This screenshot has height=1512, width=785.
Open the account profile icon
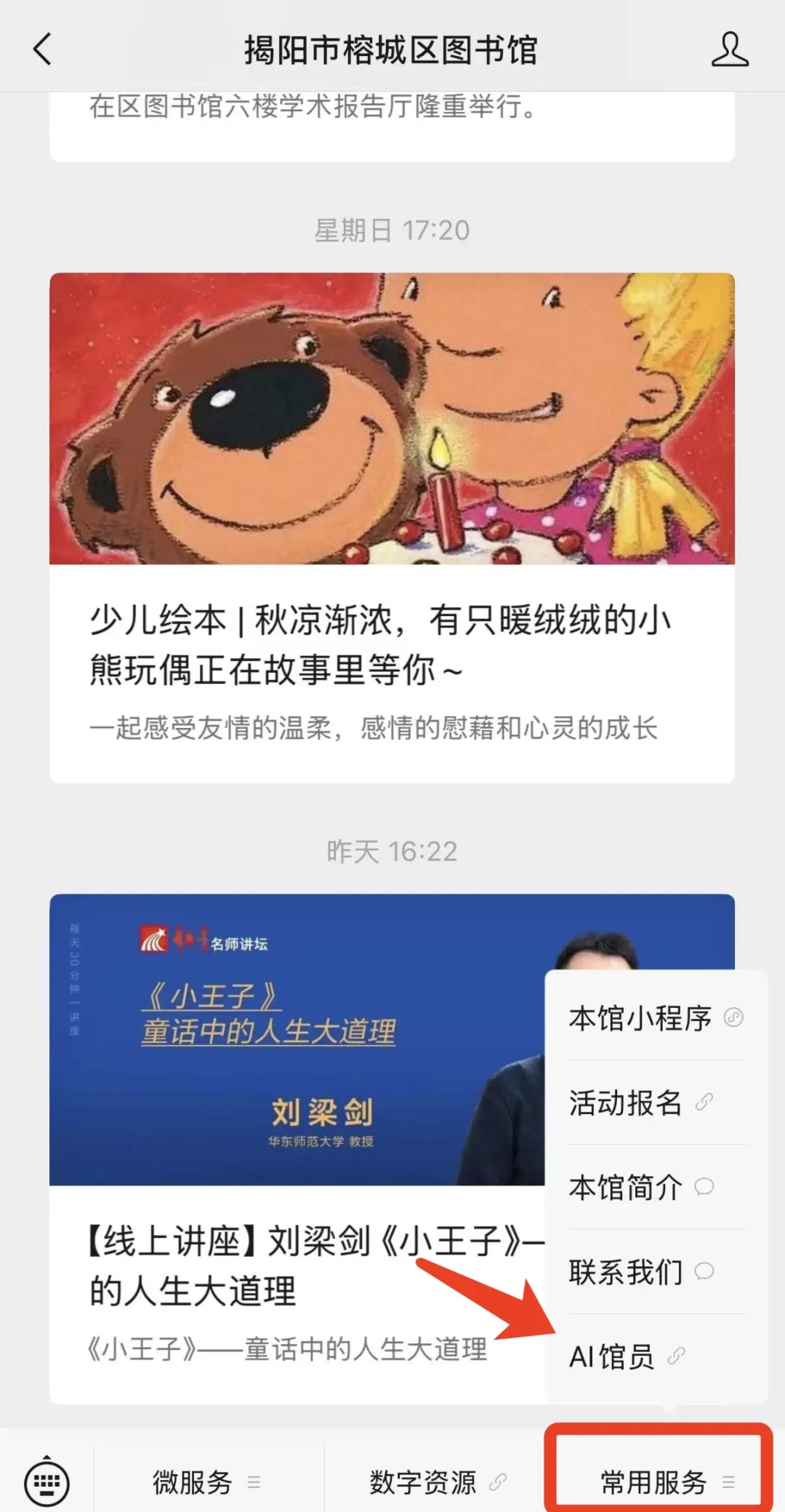pyautogui.click(x=729, y=49)
